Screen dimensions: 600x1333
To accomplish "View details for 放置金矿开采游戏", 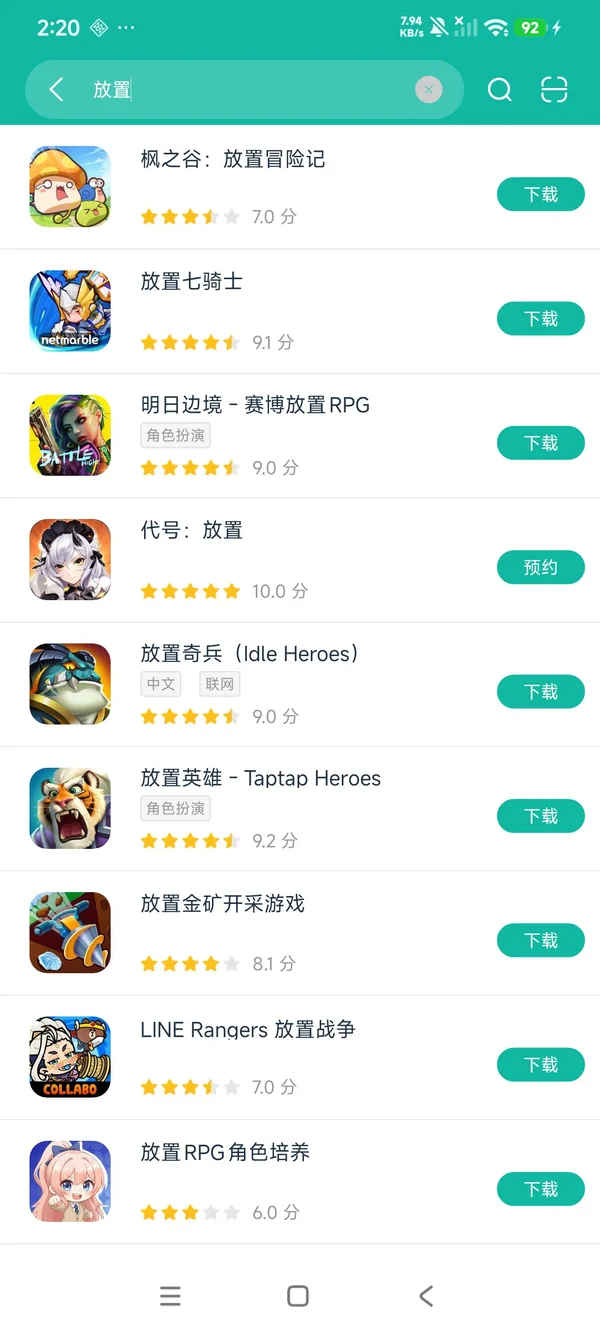I will pos(222,904).
